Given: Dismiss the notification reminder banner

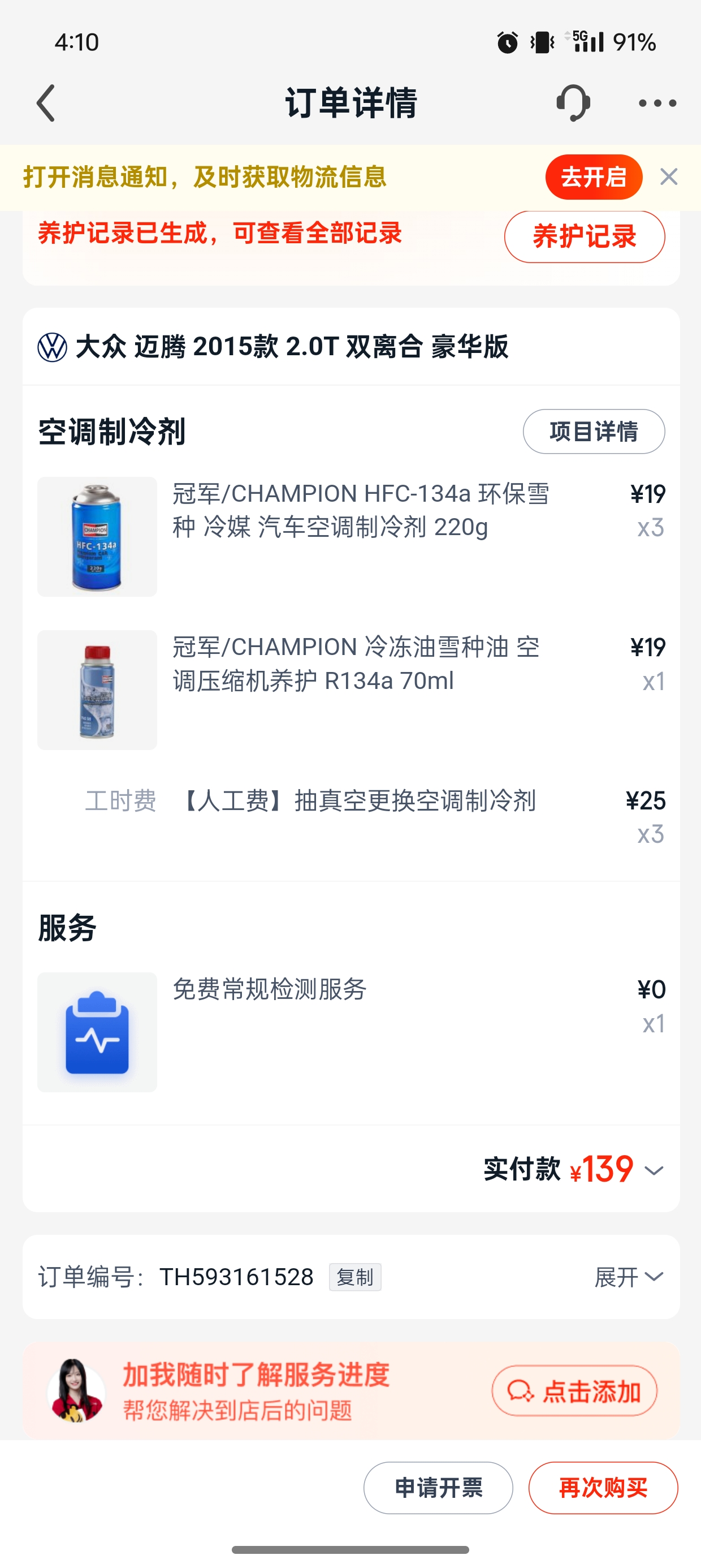Looking at the screenshot, I should [669, 177].
